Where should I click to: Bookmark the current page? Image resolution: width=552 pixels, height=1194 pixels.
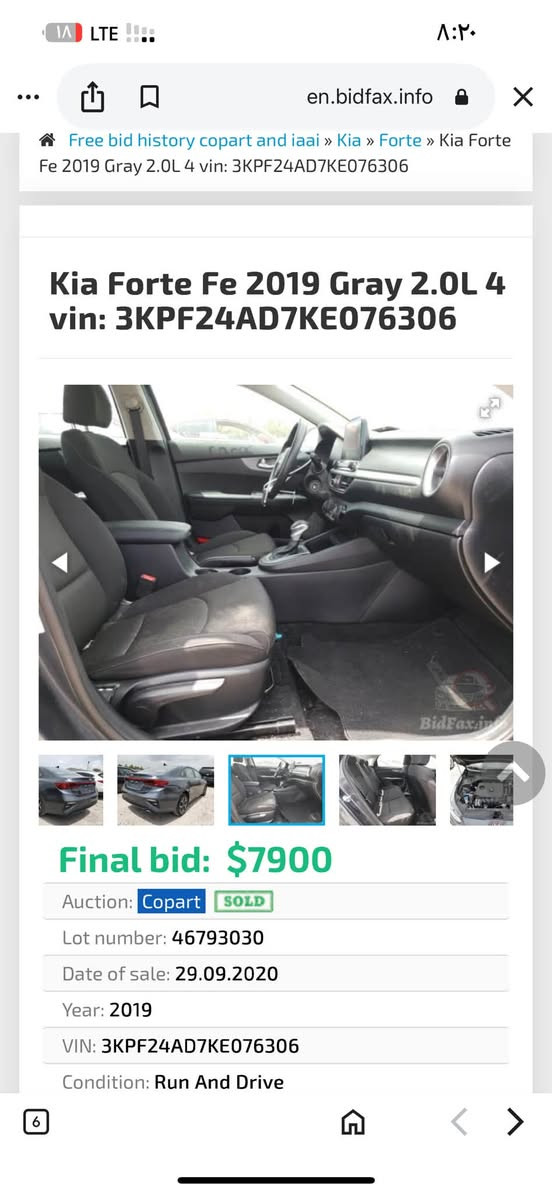coord(149,97)
